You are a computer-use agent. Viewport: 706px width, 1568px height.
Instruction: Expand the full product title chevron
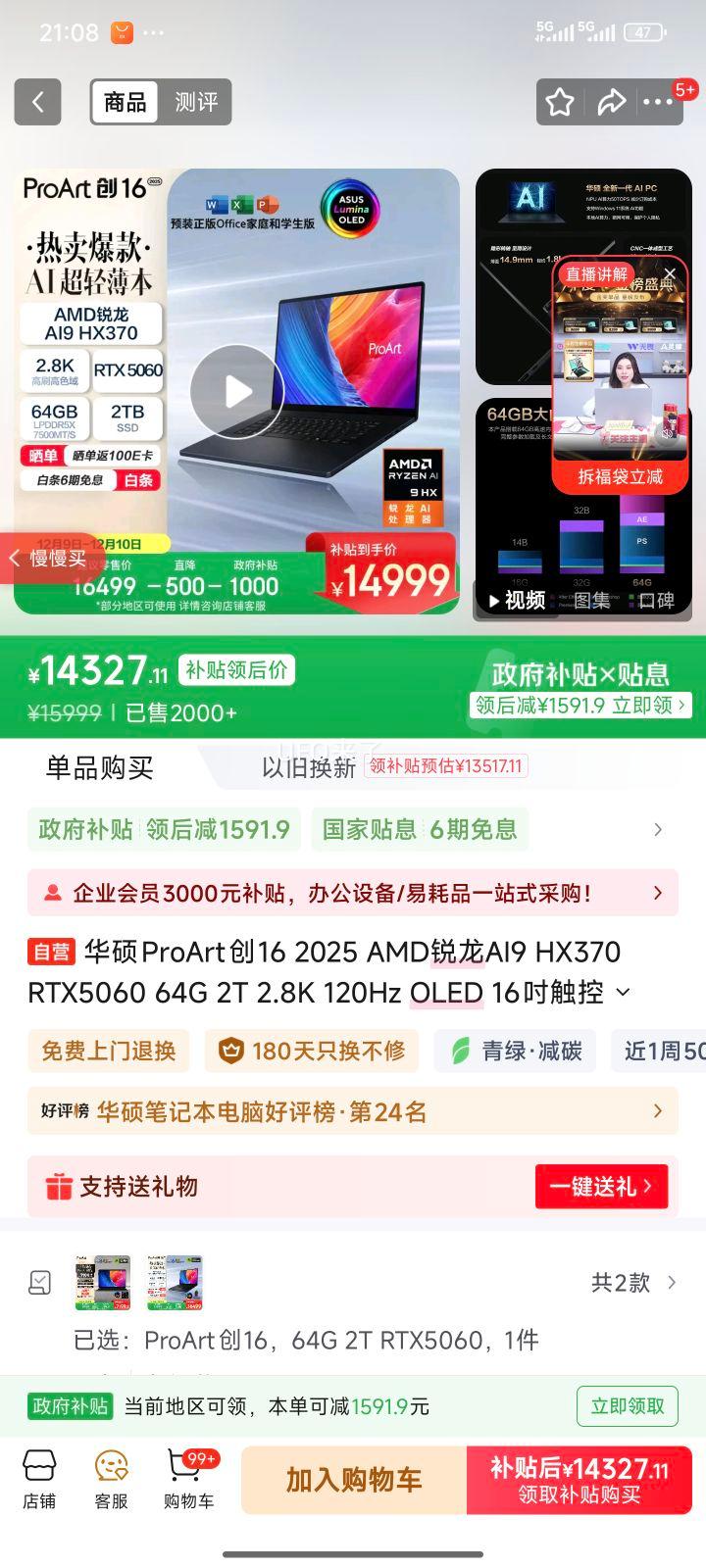click(x=621, y=994)
